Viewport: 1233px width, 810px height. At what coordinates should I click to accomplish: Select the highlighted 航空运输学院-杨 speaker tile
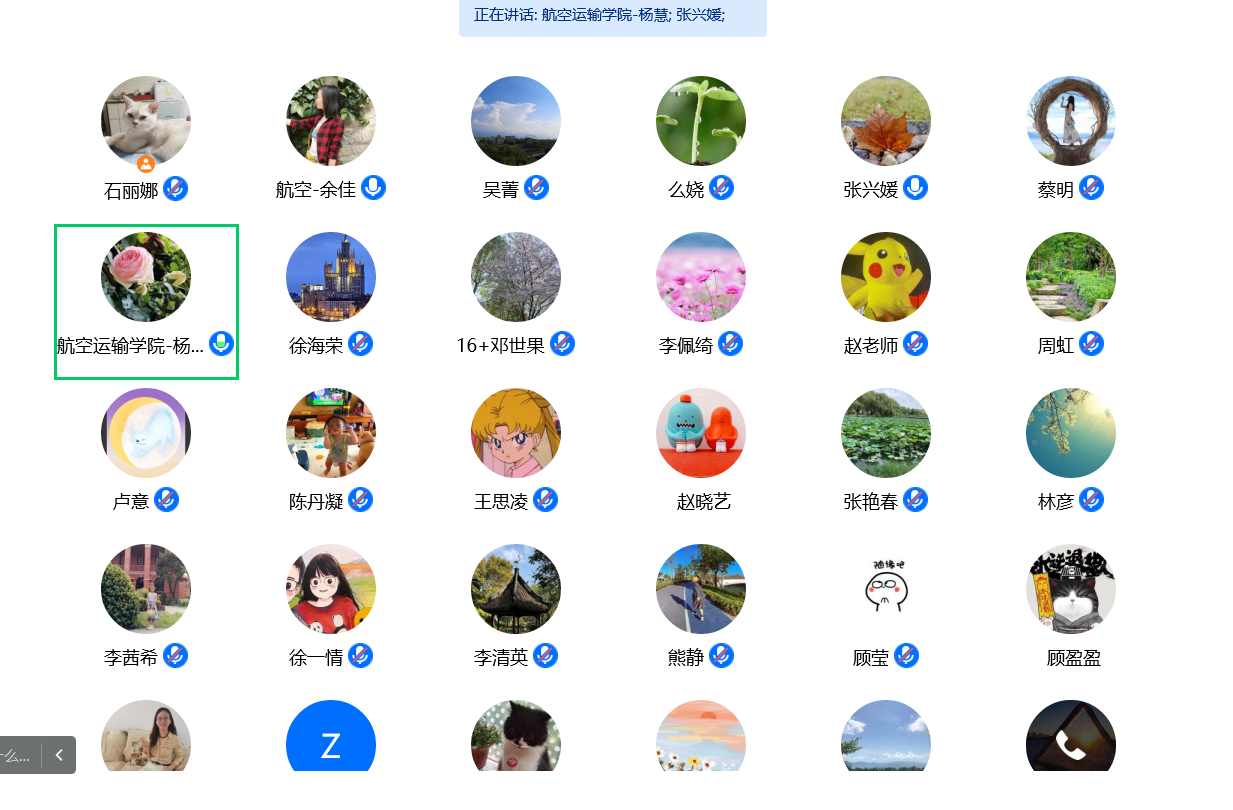146,277
